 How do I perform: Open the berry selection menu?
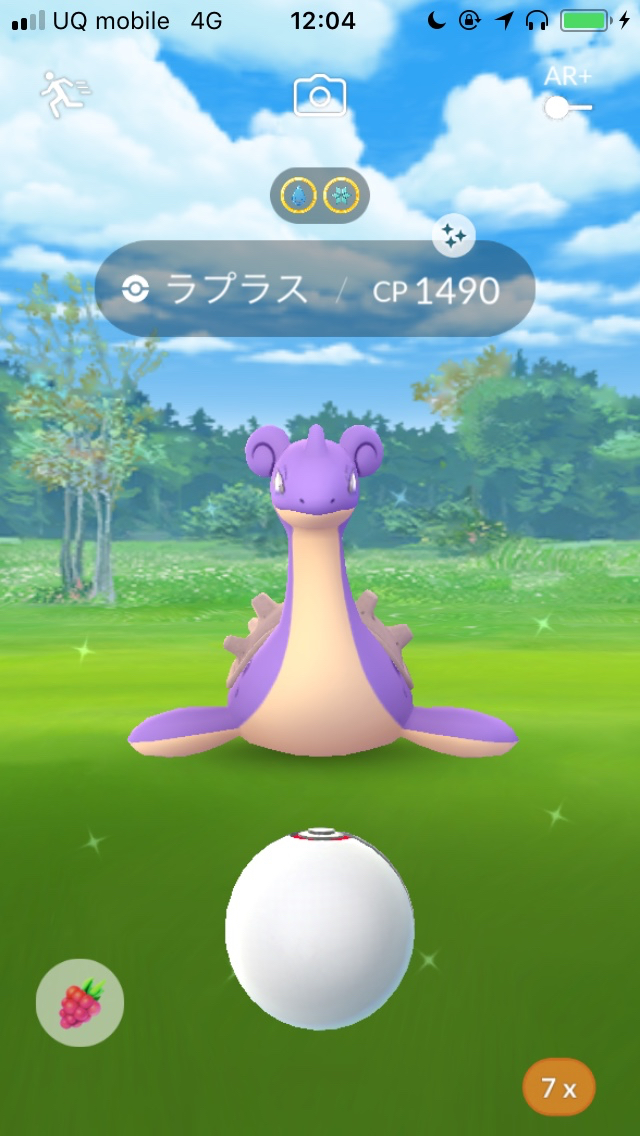(x=80, y=1002)
